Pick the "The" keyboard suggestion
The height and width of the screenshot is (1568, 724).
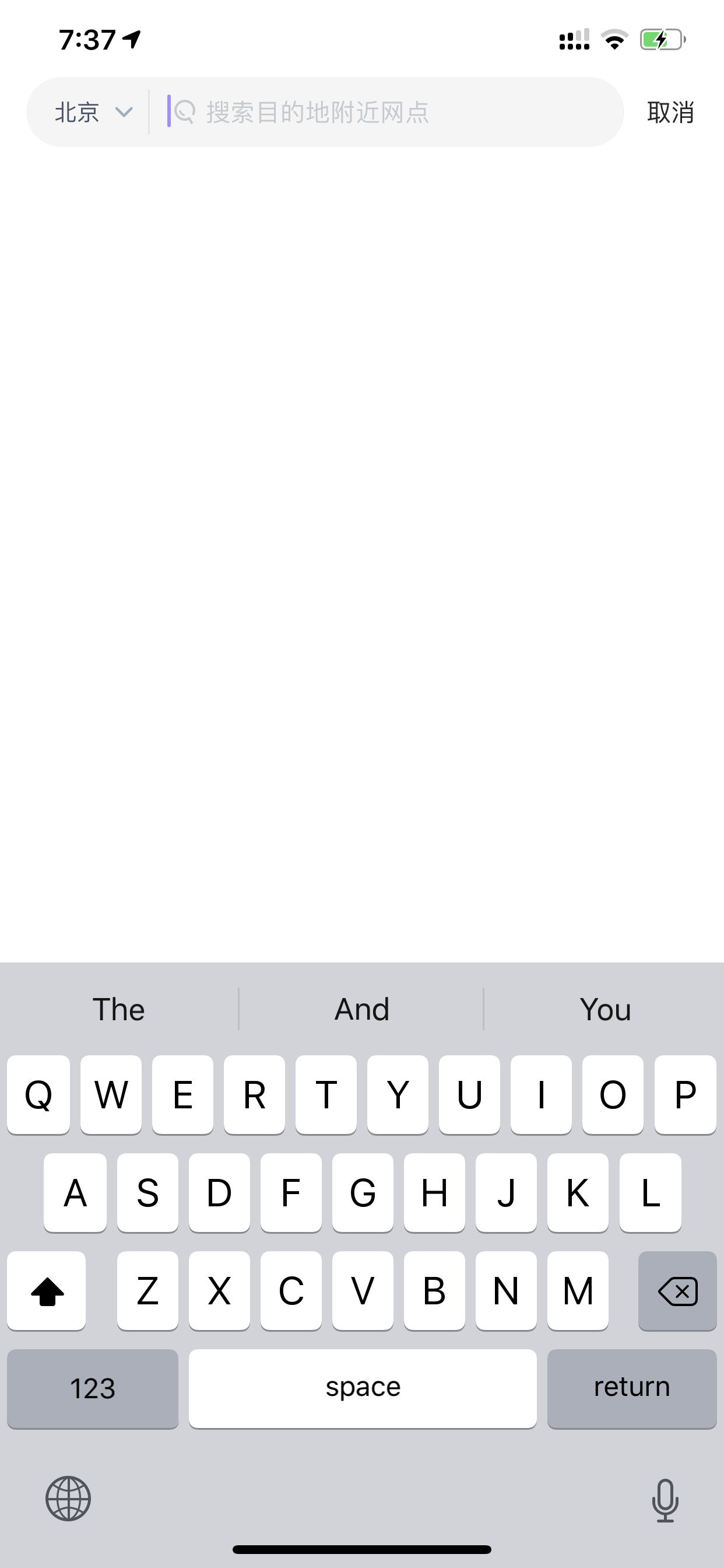click(x=120, y=1009)
